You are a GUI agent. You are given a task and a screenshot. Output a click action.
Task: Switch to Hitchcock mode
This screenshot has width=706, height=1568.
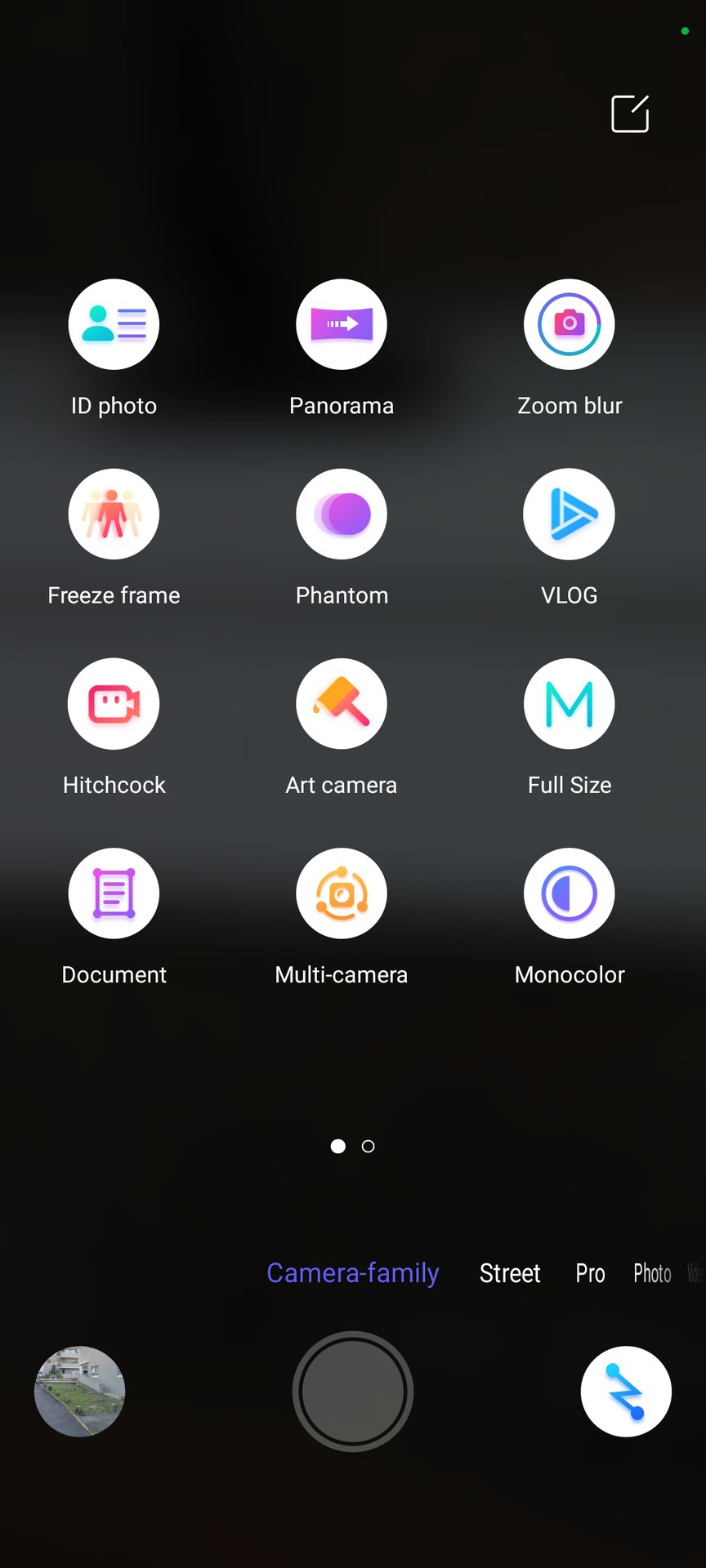pyautogui.click(x=114, y=703)
